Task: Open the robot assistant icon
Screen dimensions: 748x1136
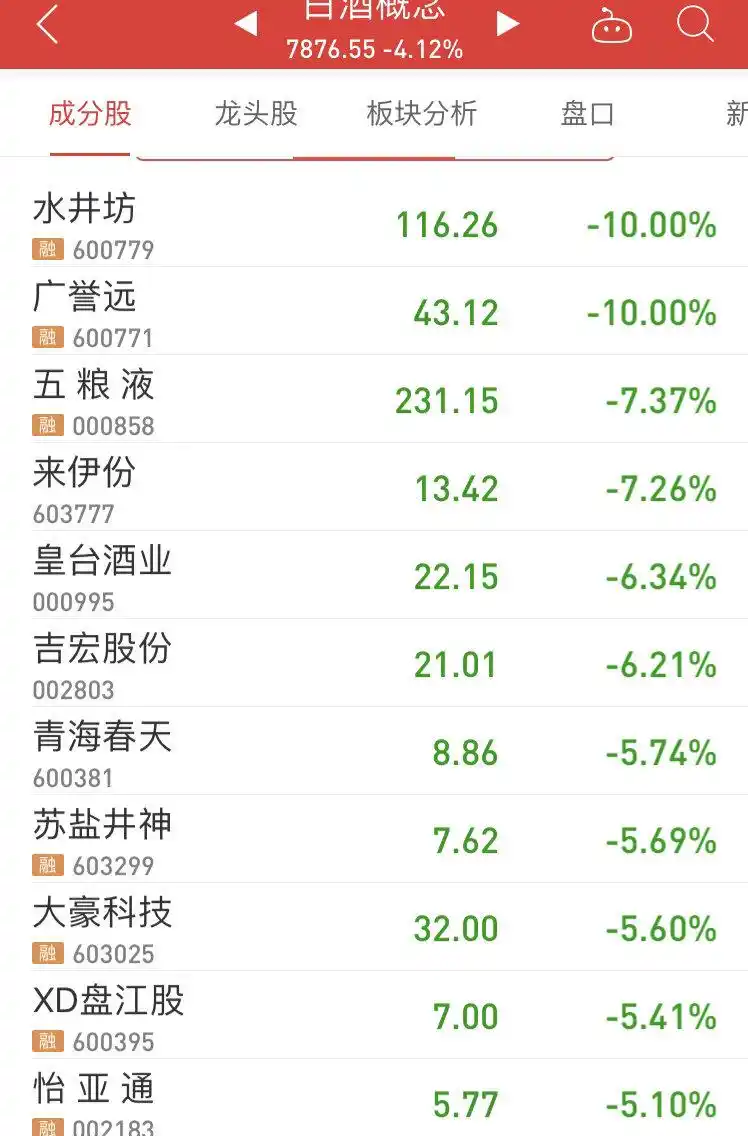Action: [x=610, y=27]
